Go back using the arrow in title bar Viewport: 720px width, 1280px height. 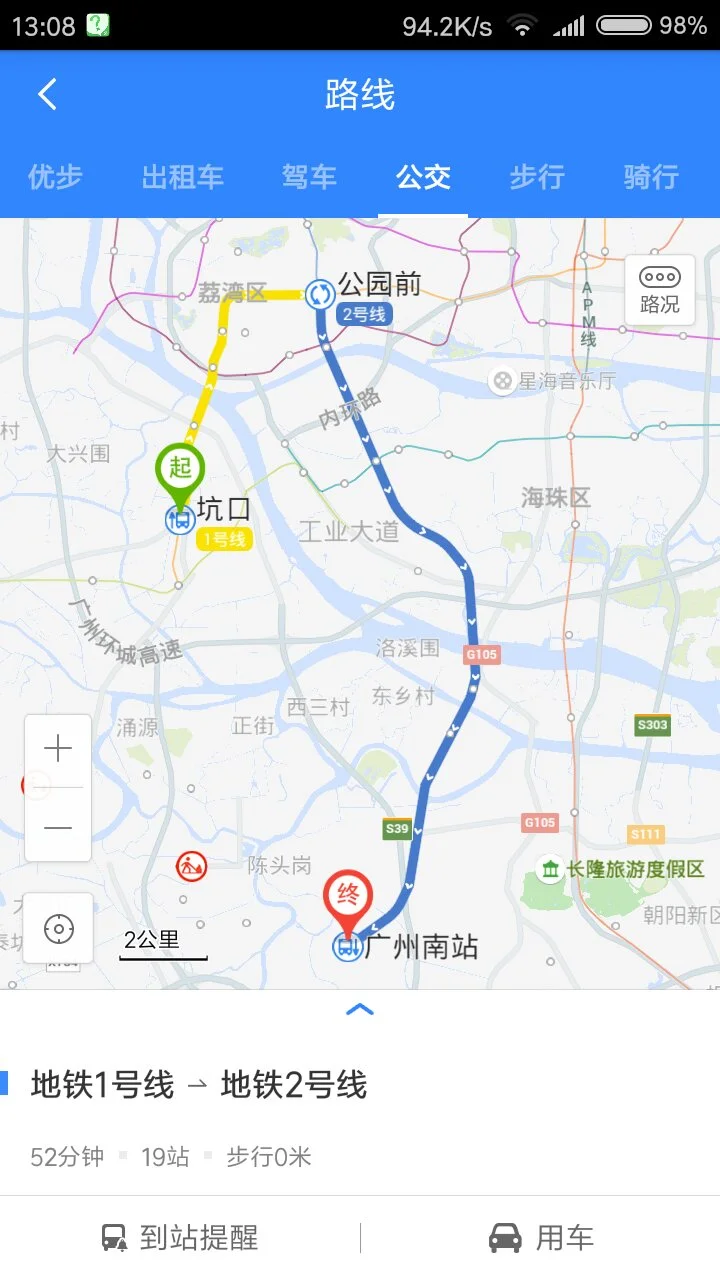(45, 93)
